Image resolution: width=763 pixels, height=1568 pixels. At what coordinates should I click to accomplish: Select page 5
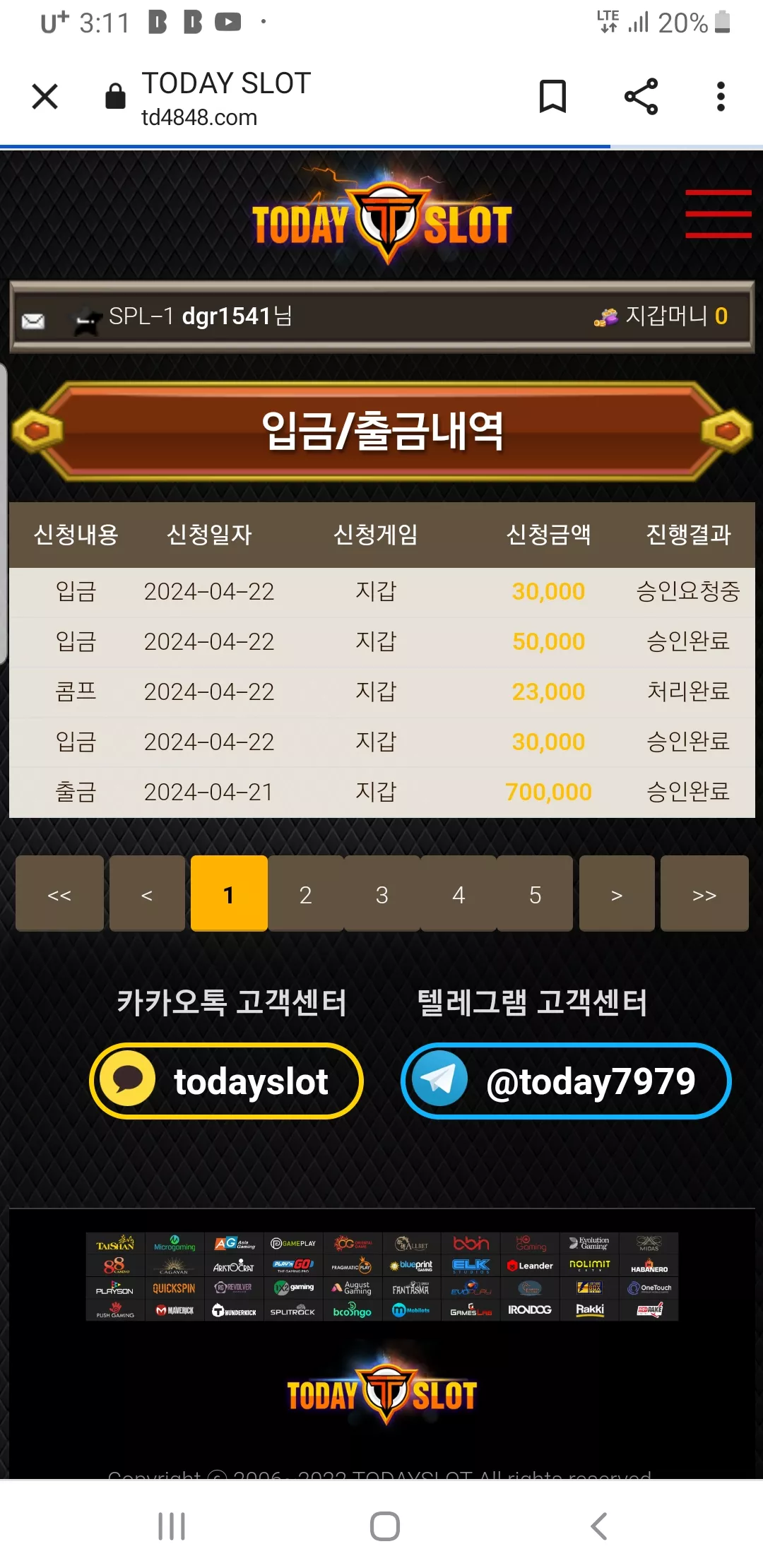tap(535, 893)
